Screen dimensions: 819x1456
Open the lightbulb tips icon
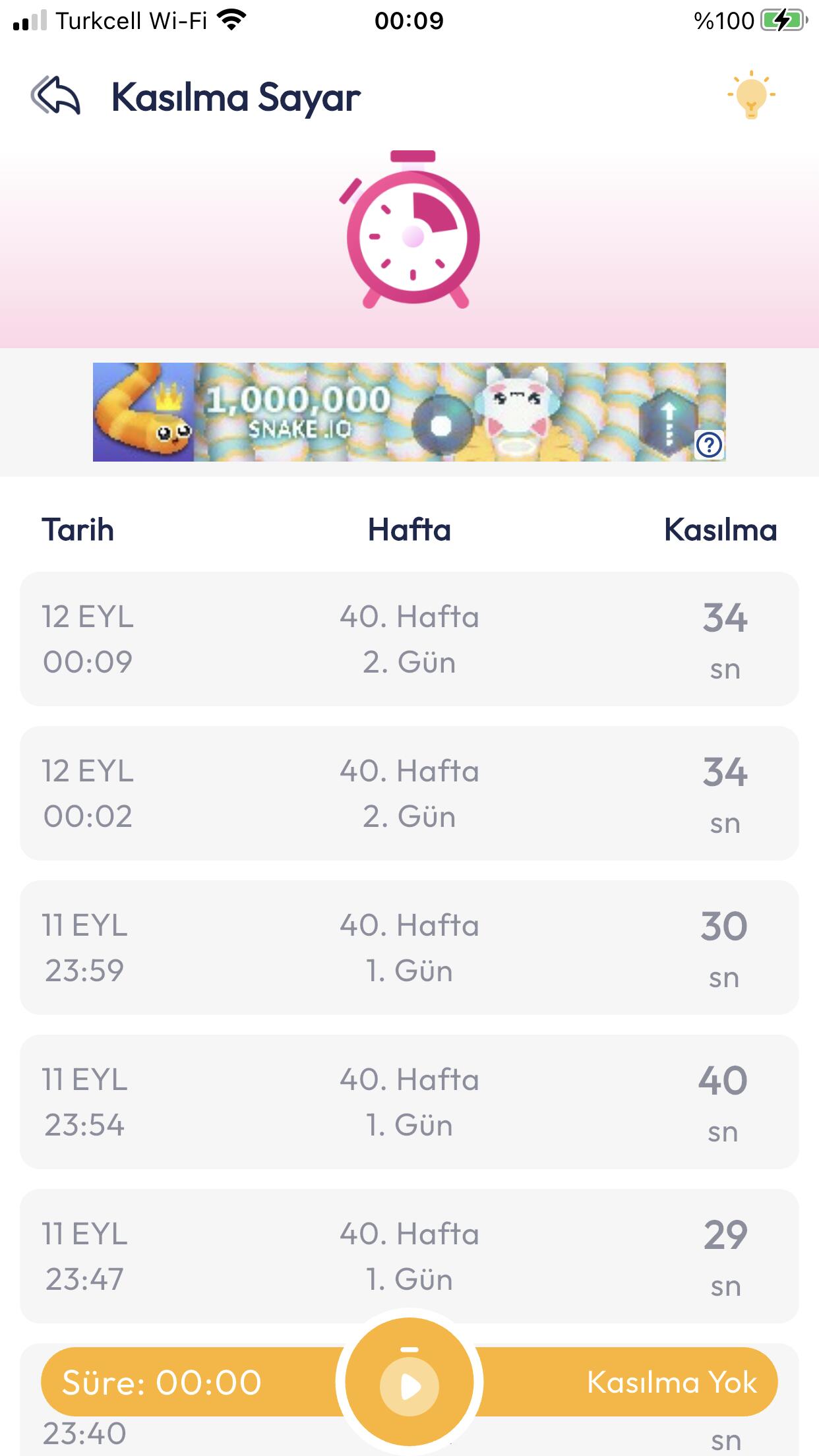coord(751,95)
